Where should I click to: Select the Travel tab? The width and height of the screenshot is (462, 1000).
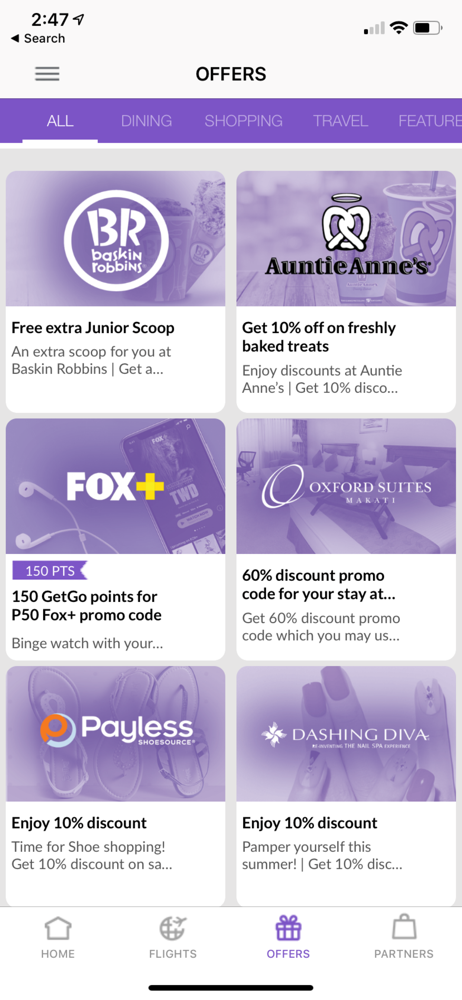(x=340, y=121)
